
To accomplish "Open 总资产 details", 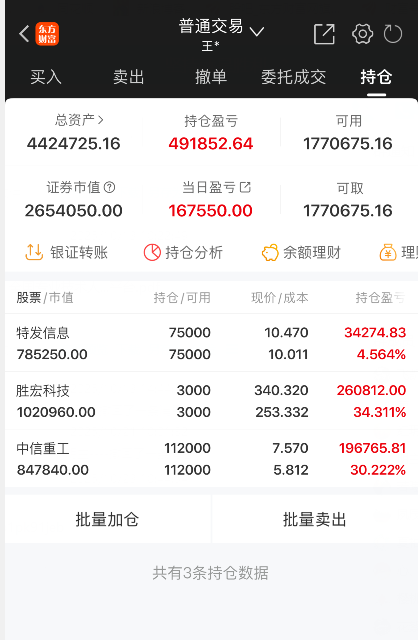I will point(79,120).
